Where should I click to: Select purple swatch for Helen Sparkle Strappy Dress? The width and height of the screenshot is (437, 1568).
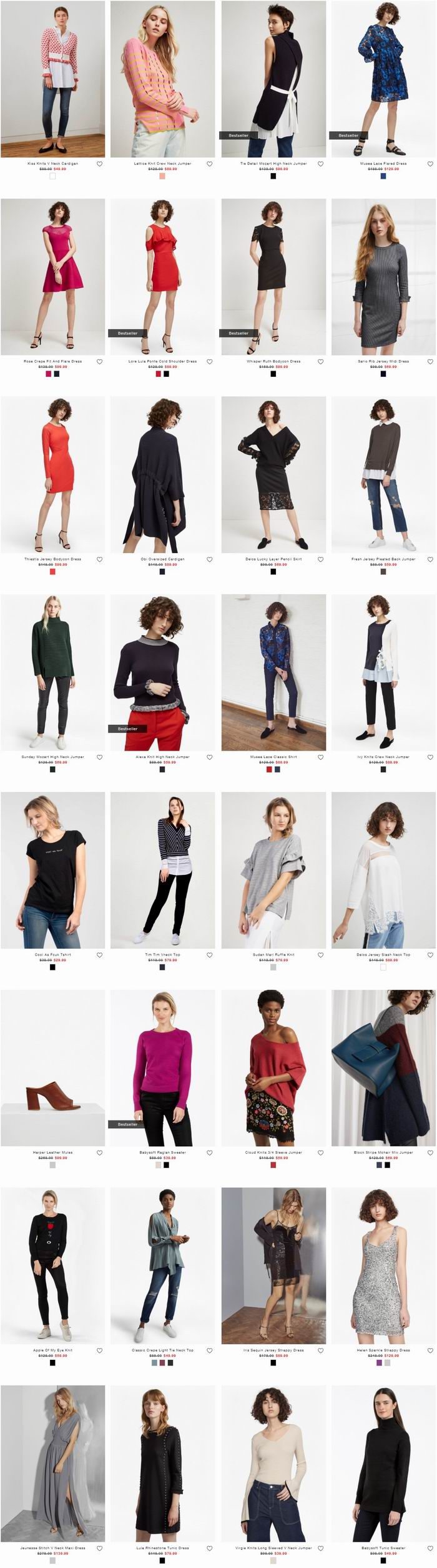coord(379,1362)
